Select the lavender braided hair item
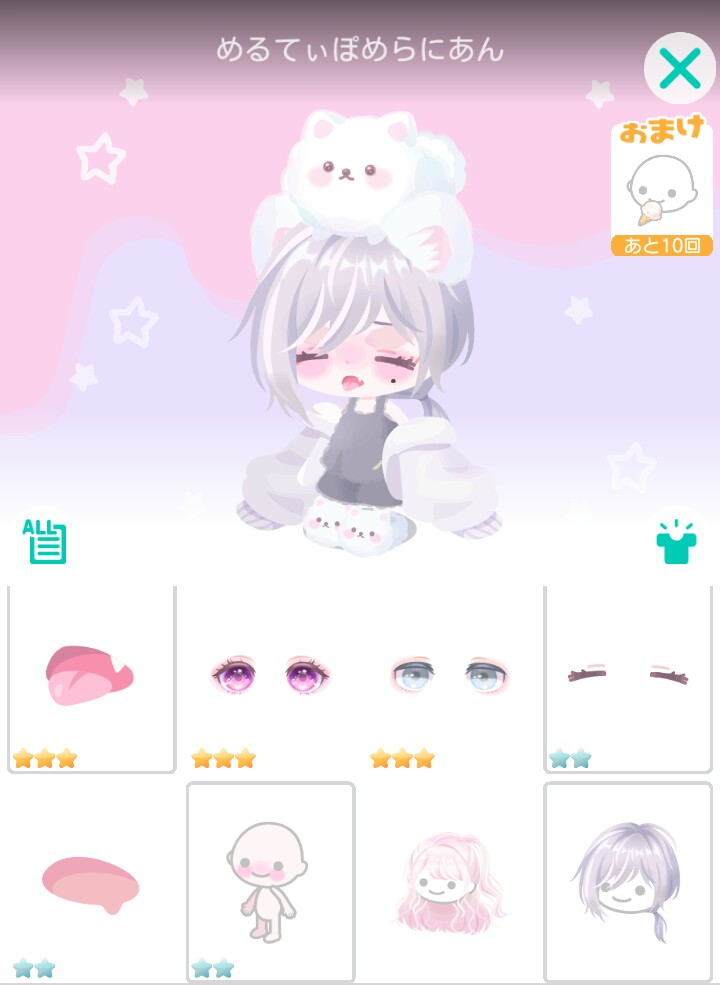Viewport: 720px width, 985px height. (628, 882)
